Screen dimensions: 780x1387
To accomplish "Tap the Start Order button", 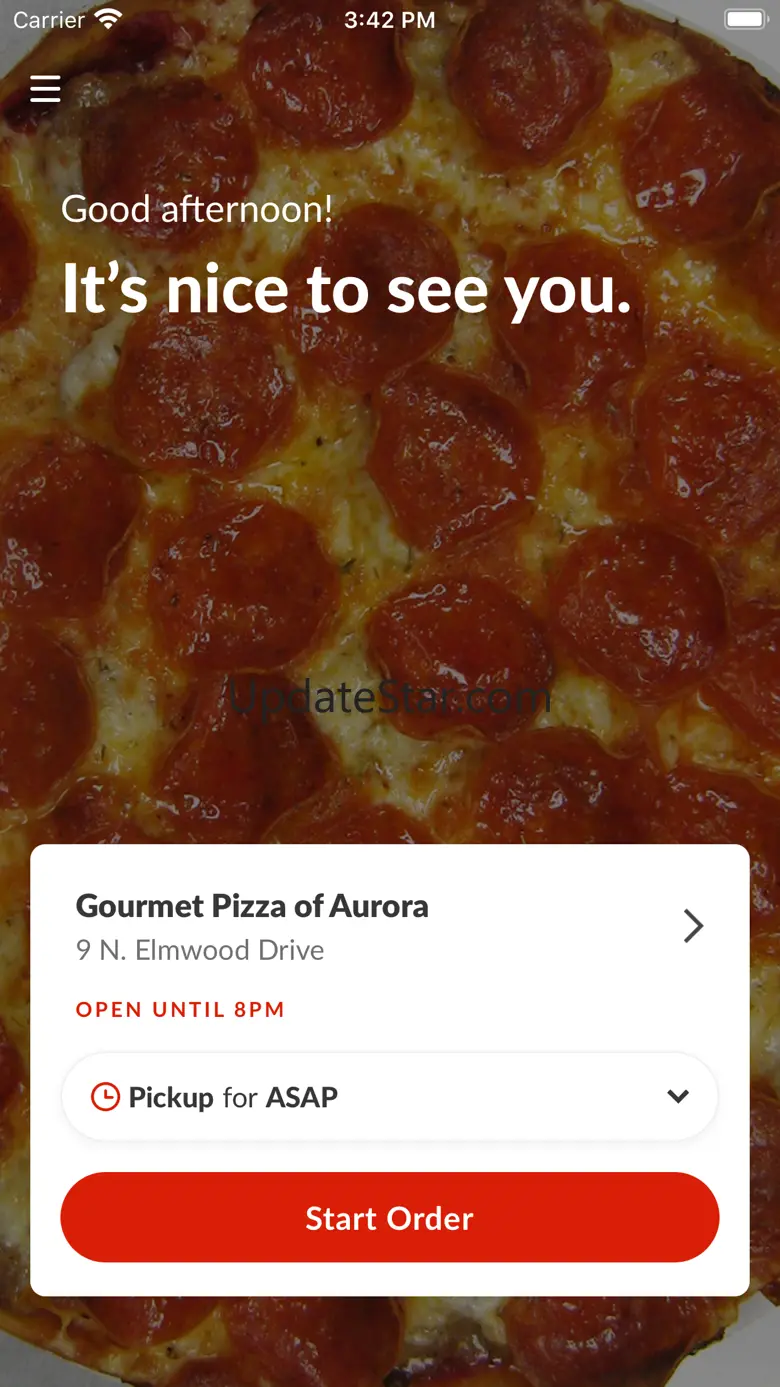I will (389, 1217).
